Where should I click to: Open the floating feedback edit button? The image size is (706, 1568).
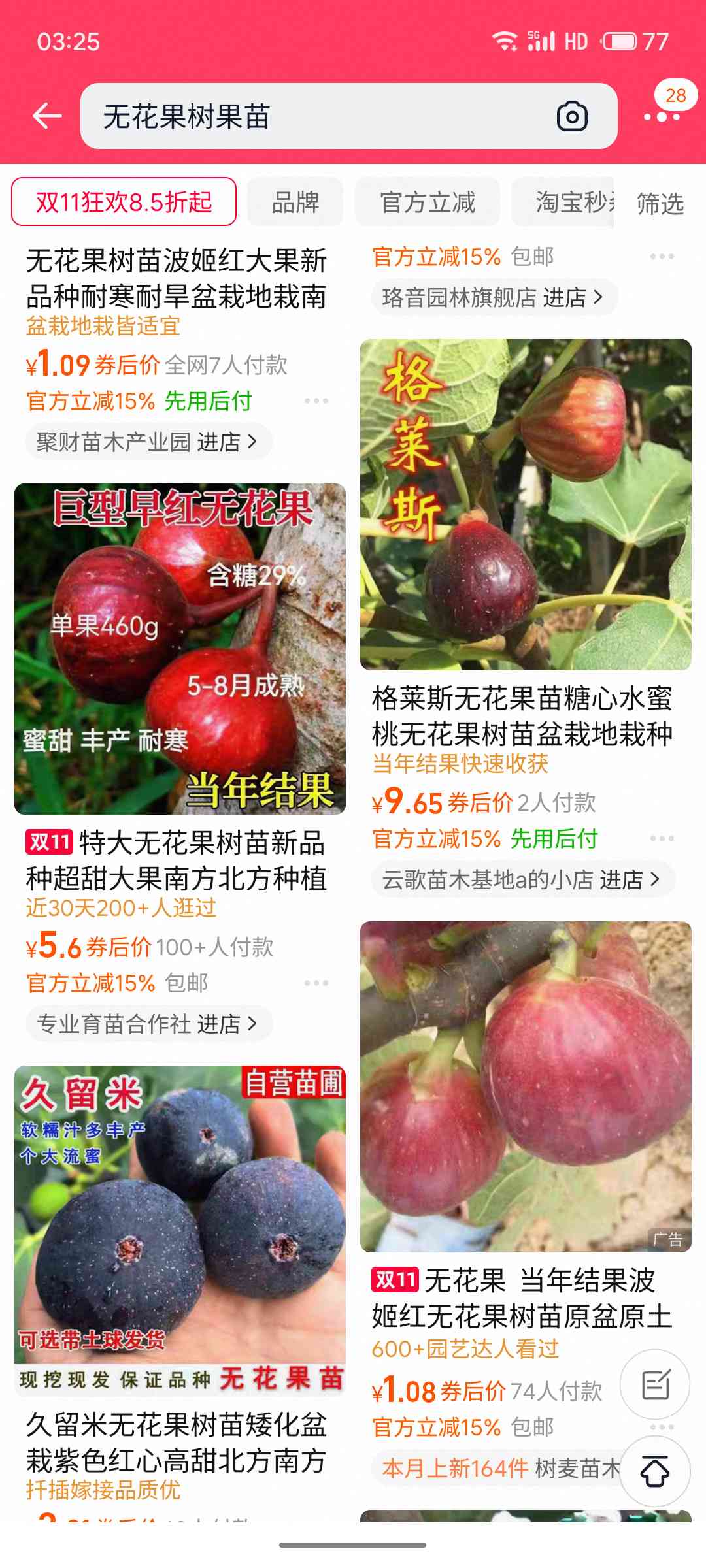pyautogui.click(x=655, y=1385)
